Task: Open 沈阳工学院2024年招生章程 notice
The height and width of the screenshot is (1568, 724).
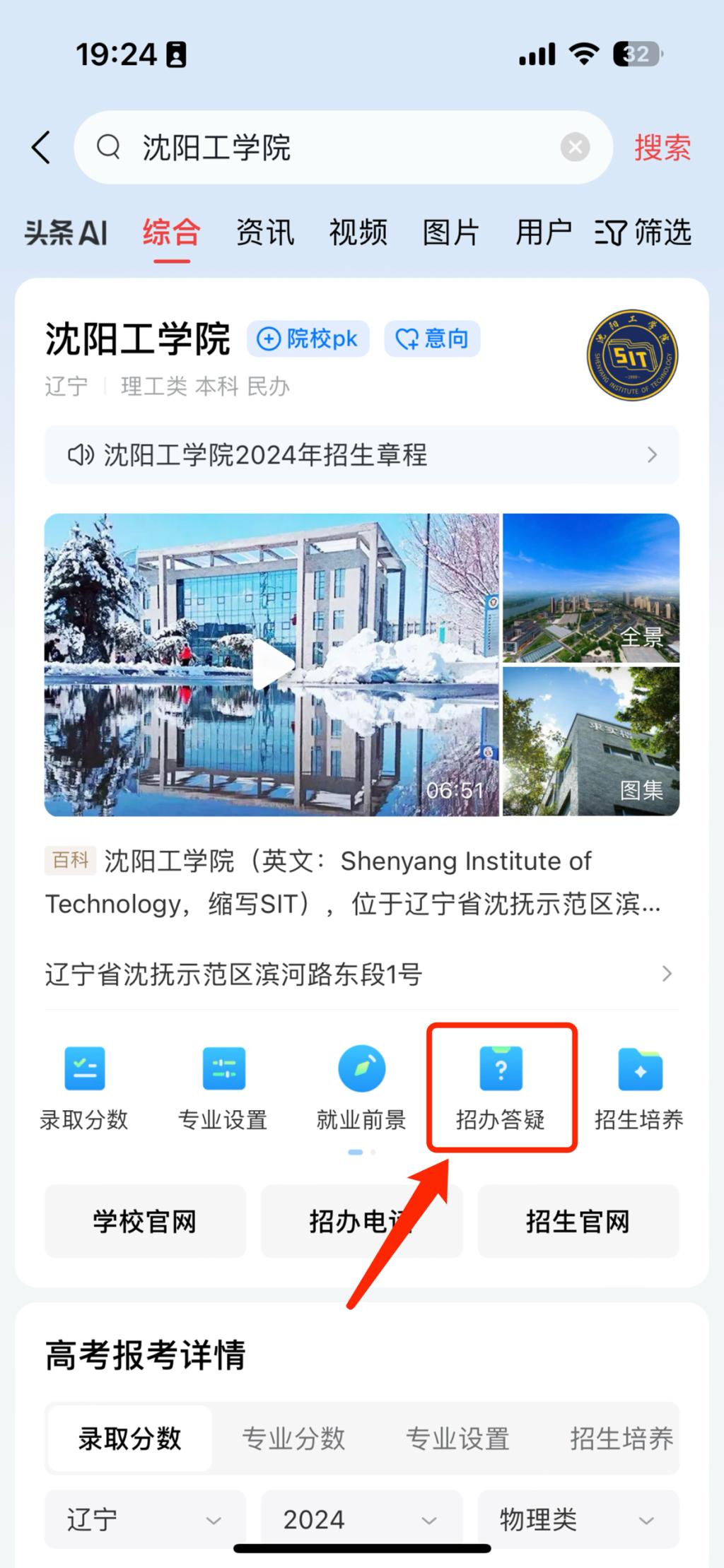Action: (x=361, y=455)
